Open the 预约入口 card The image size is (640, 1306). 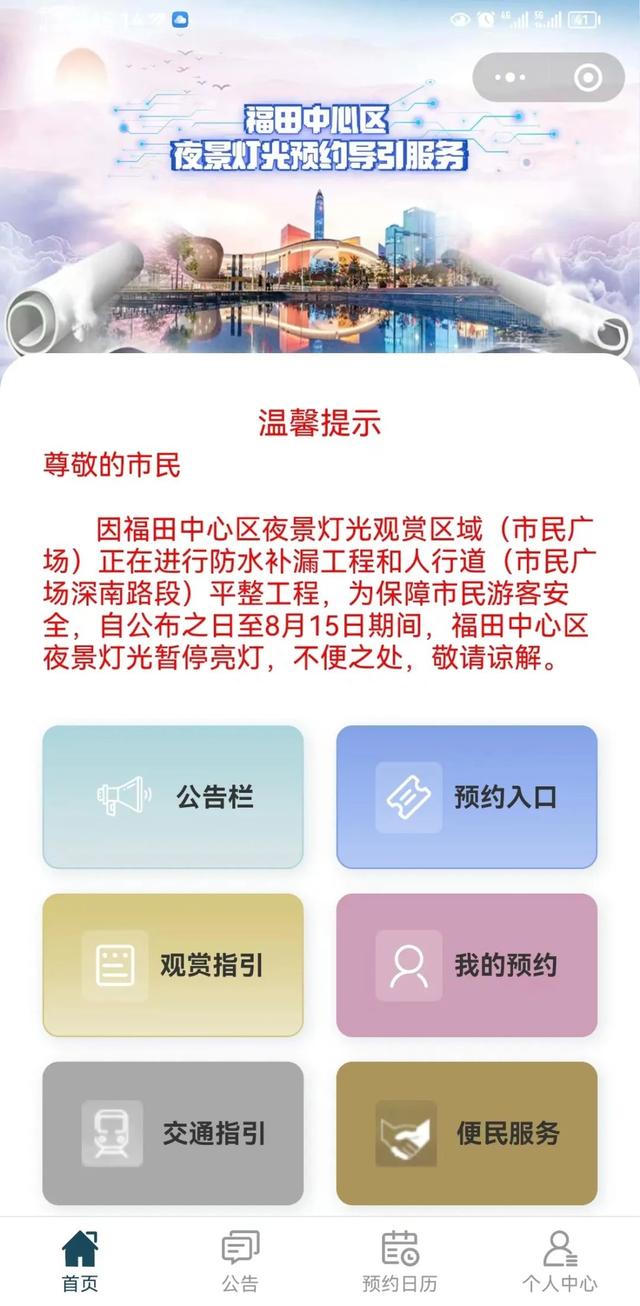[x=466, y=797]
